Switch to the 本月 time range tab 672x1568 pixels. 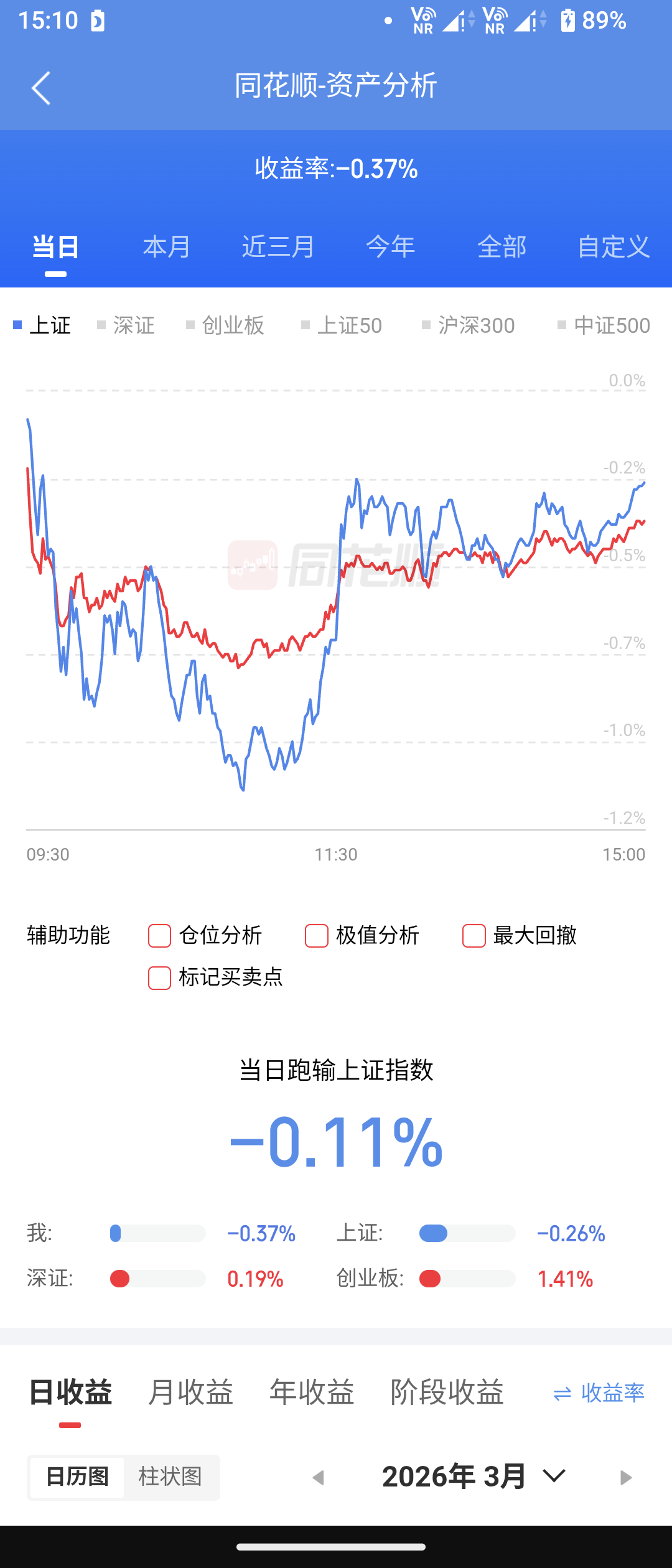click(x=167, y=247)
